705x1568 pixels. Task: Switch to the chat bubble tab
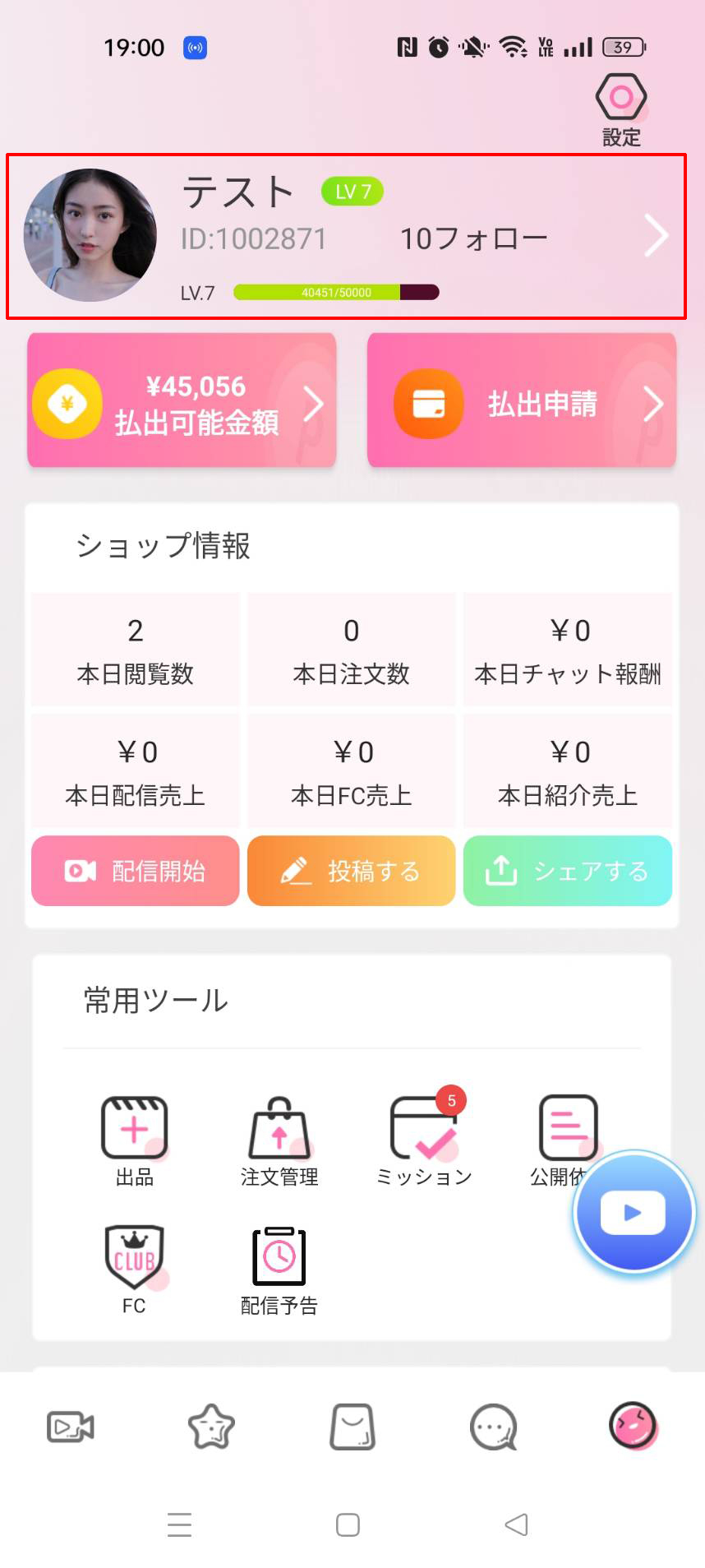pyautogui.click(x=493, y=1427)
